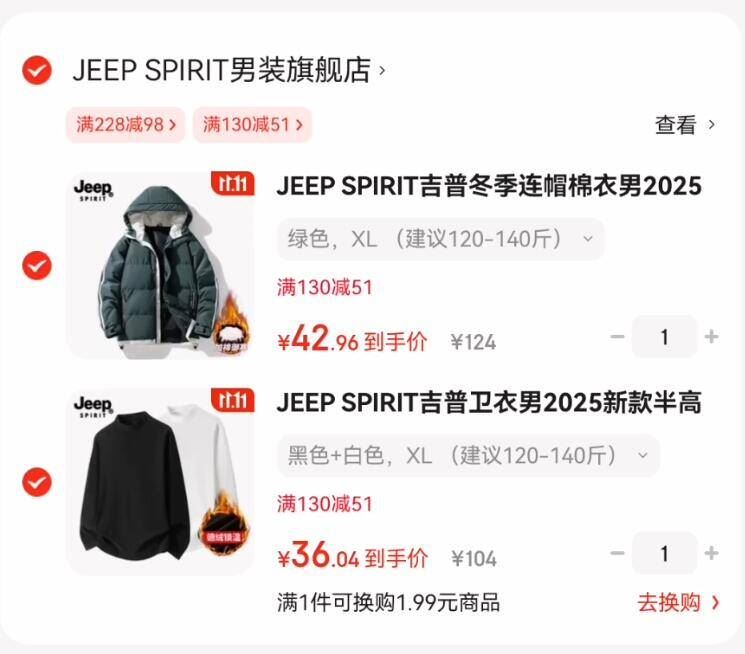745x654 pixels.
Task: Open 查看 to view store promotions
Action: (x=685, y=125)
